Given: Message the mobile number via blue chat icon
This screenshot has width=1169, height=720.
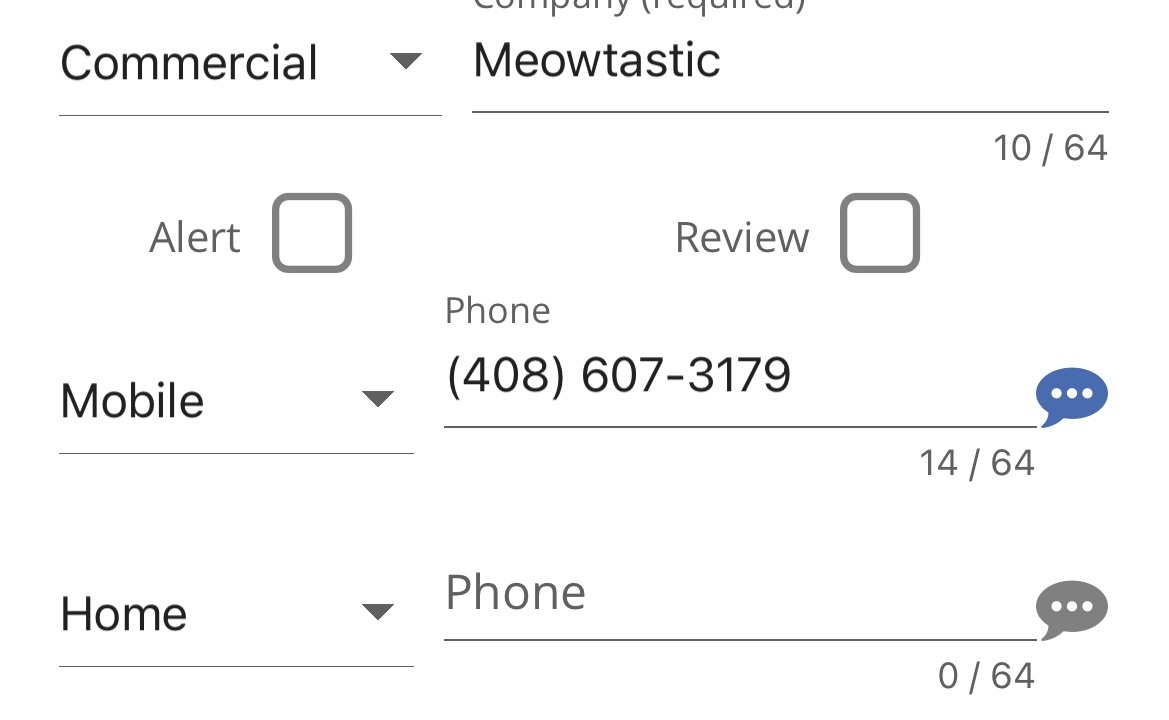Looking at the screenshot, I should (1071, 396).
